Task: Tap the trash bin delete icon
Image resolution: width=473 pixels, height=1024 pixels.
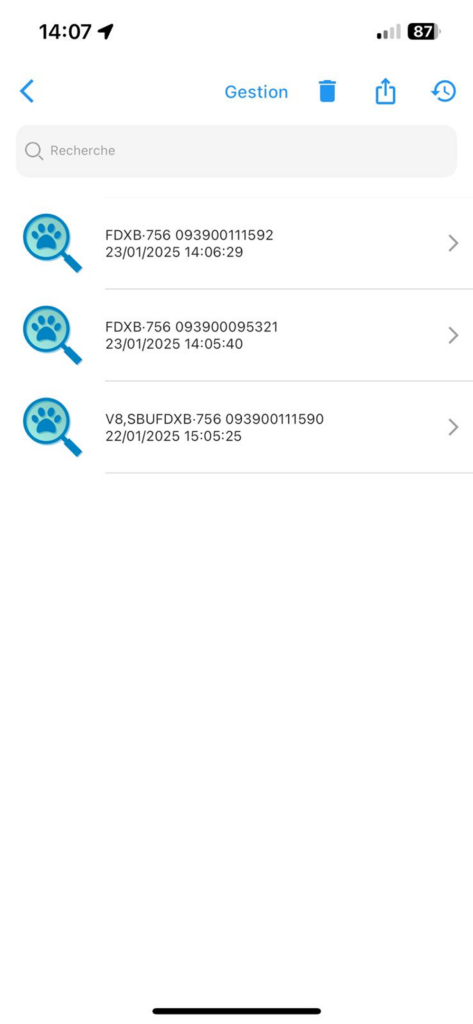Action: coord(327,91)
